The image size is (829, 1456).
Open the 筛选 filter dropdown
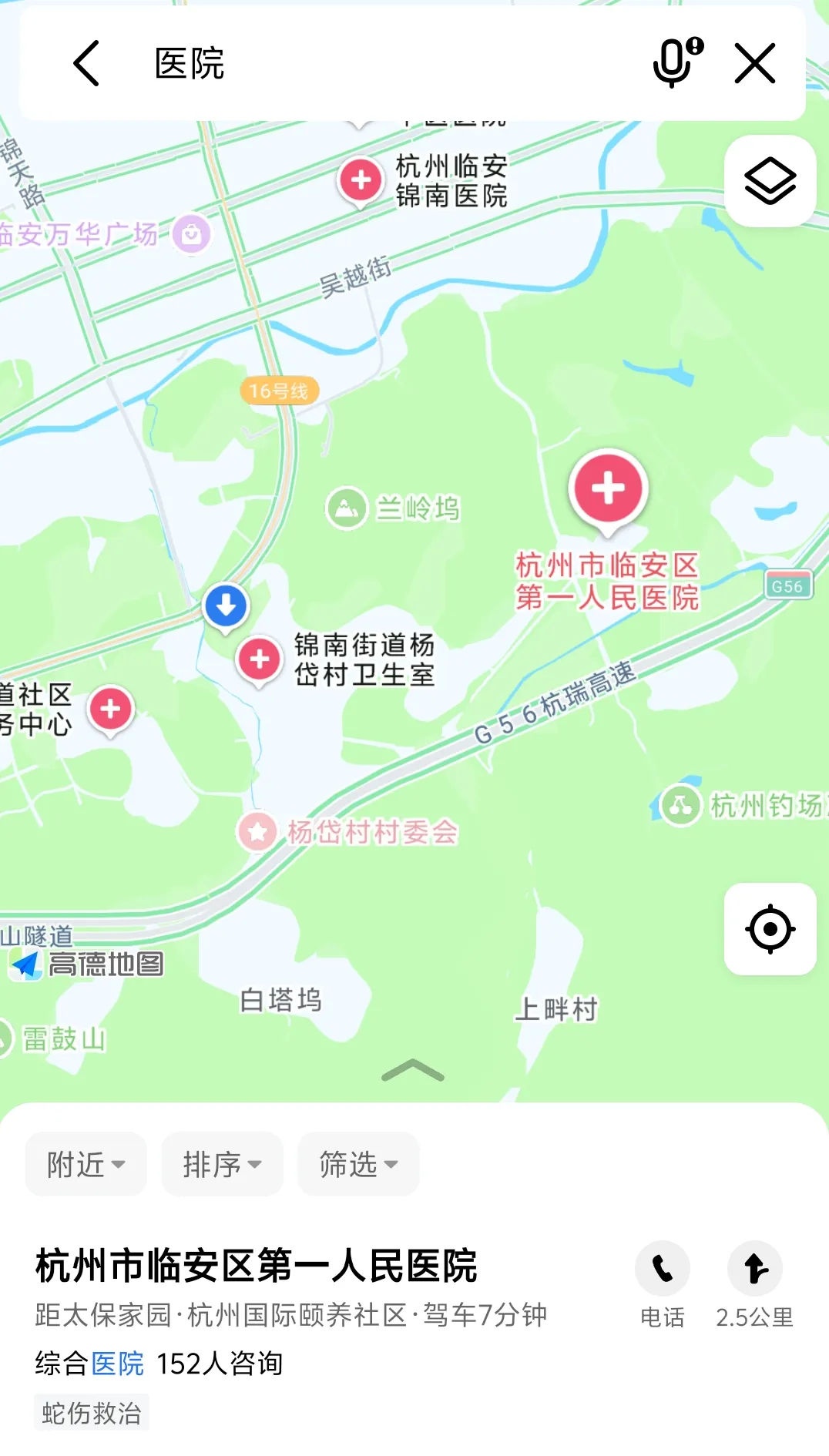click(x=358, y=1164)
